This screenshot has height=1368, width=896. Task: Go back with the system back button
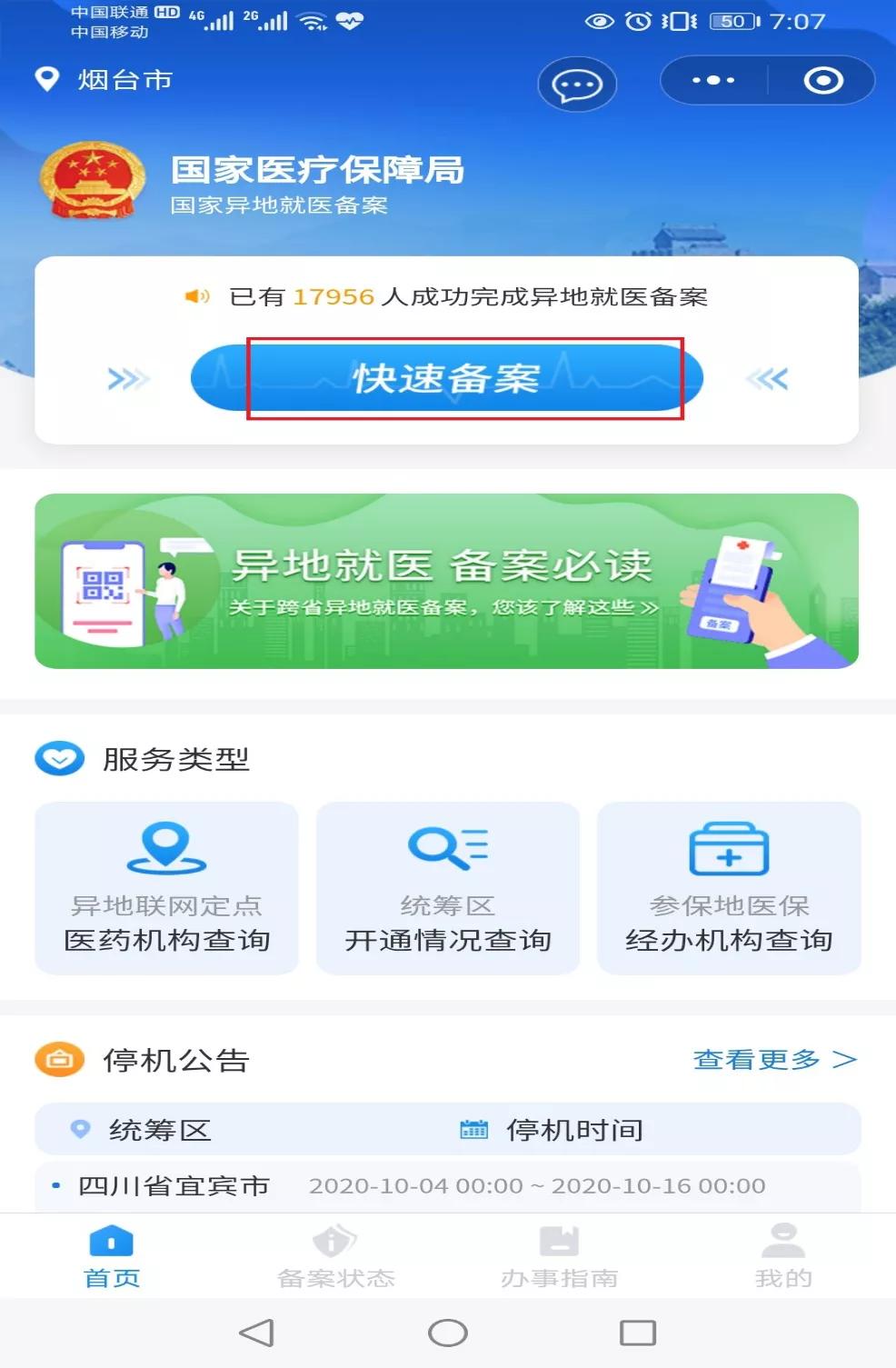(256, 1333)
